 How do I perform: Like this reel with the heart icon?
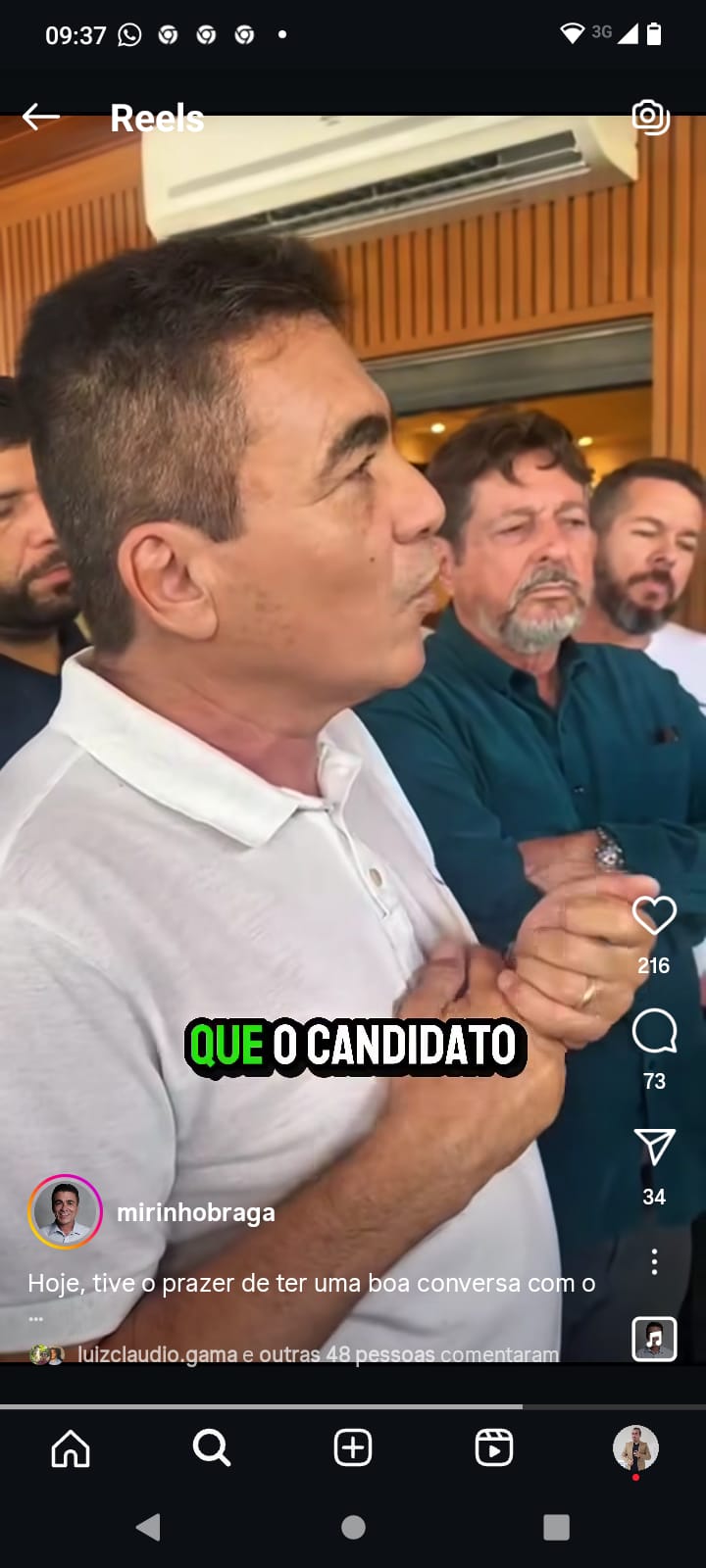(654, 915)
